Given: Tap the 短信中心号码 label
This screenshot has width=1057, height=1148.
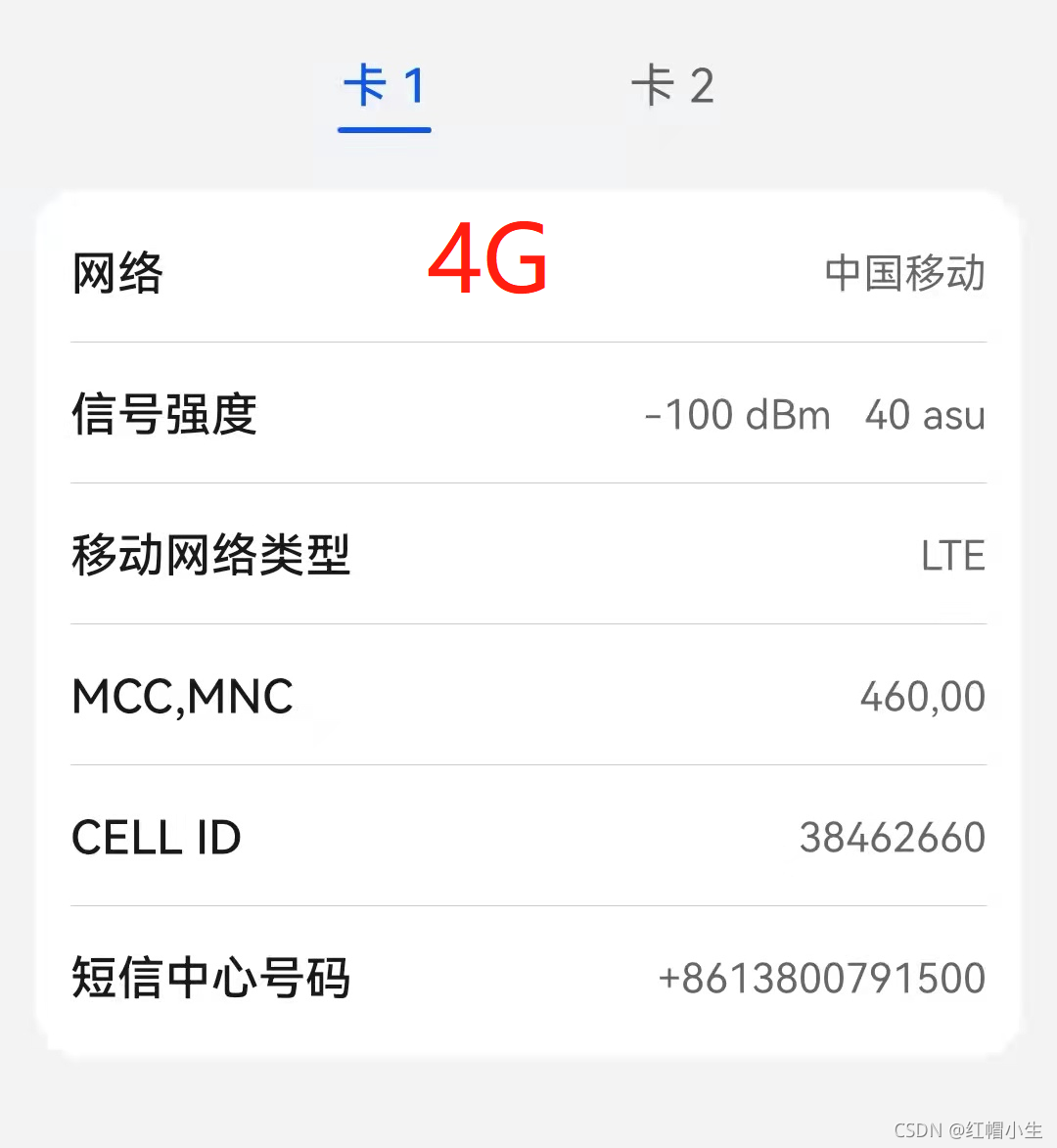Looking at the screenshot, I should tap(211, 978).
